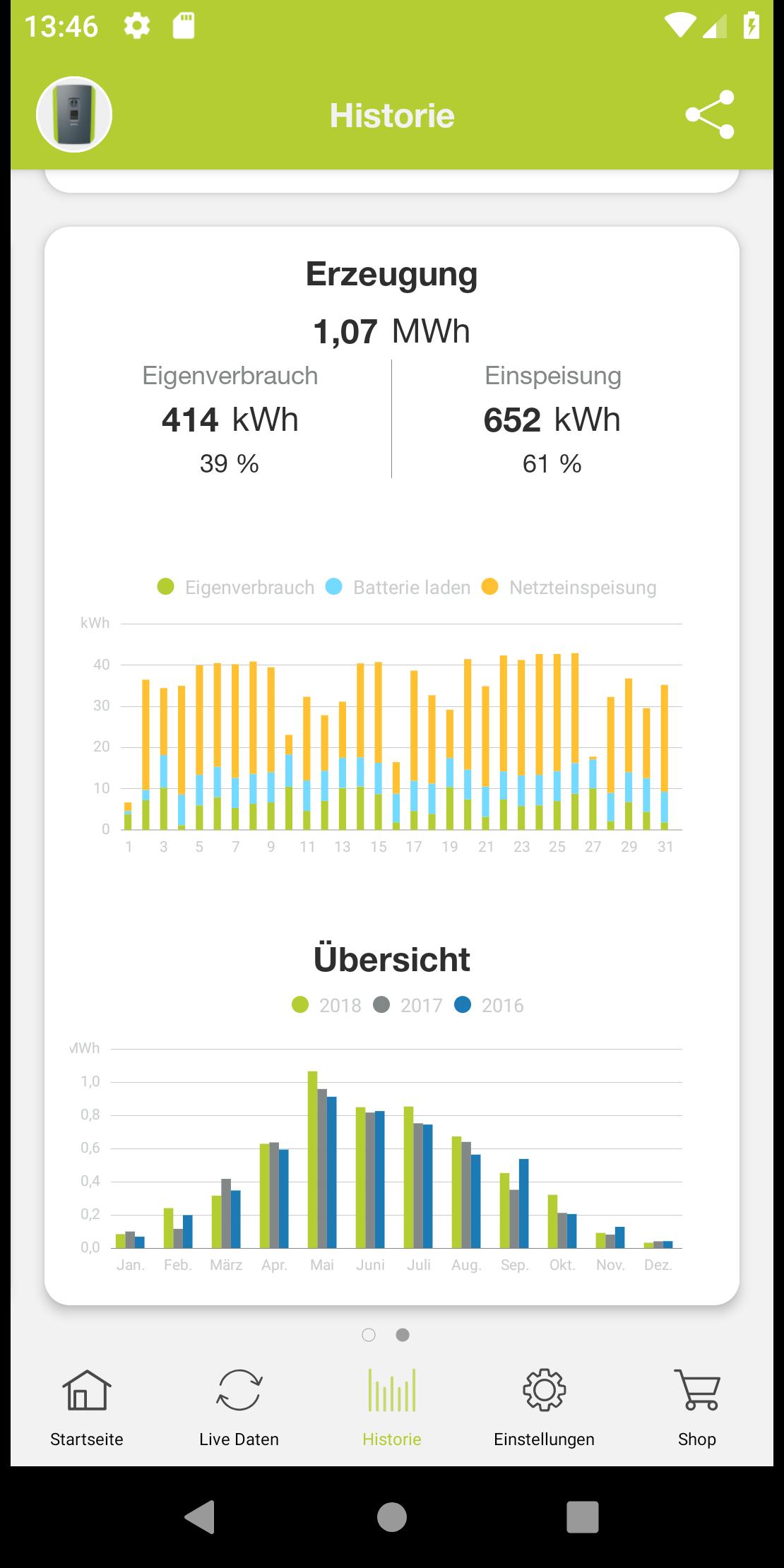Toggle Eigenverbrauch series in chart legend
This screenshot has height=1568, width=784.
pos(236,587)
